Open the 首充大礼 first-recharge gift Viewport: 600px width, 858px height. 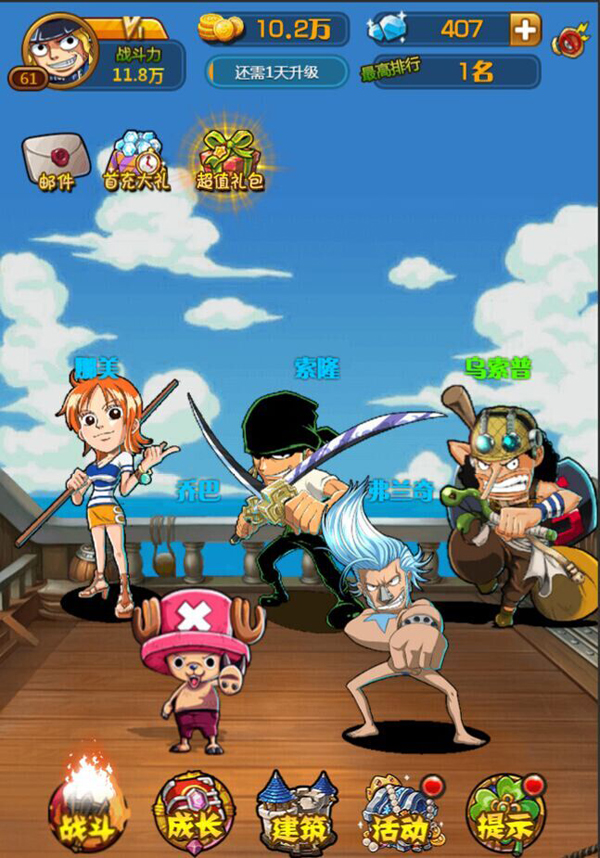(x=136, y=162)
